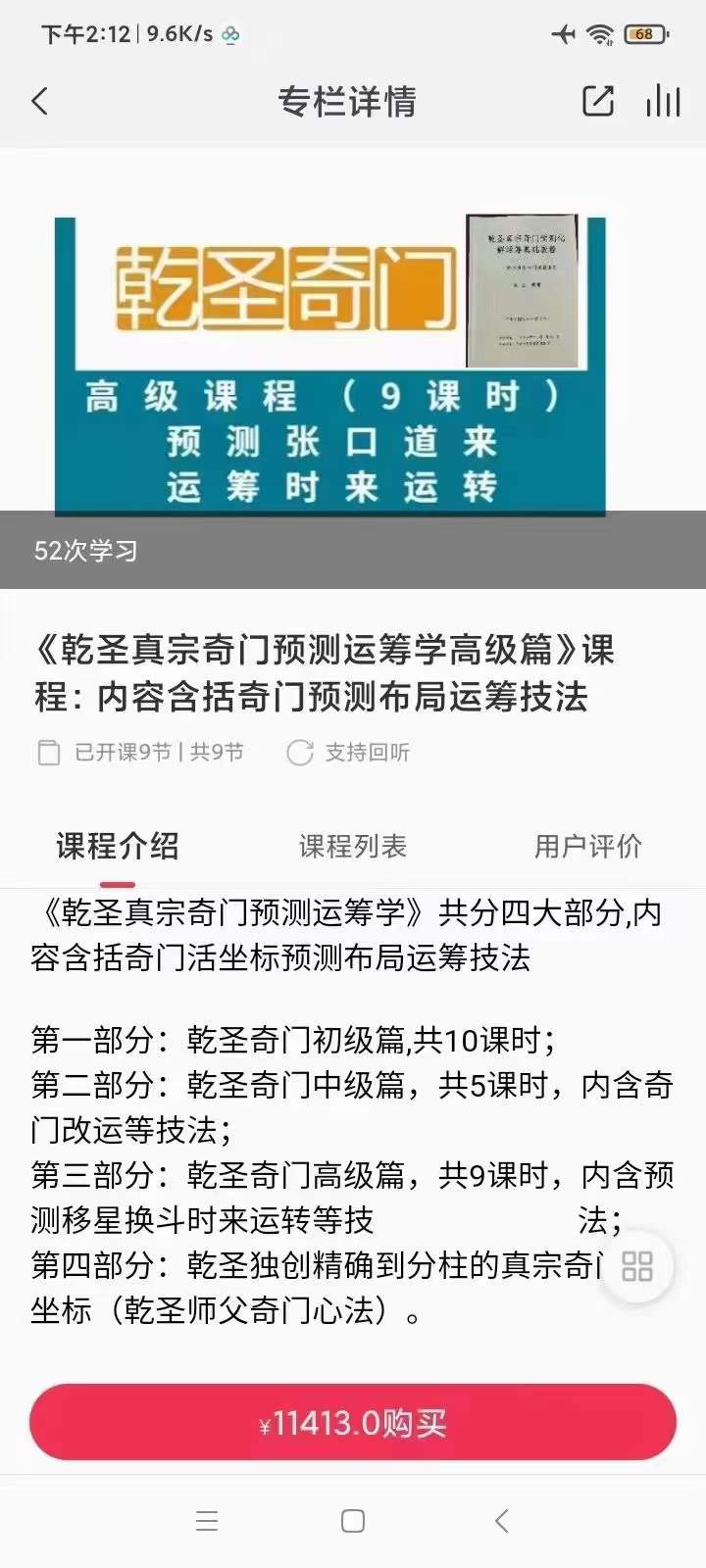Buy the course for ¥11413.0
Viewport: 706px width, 1568px height.
353,1423
